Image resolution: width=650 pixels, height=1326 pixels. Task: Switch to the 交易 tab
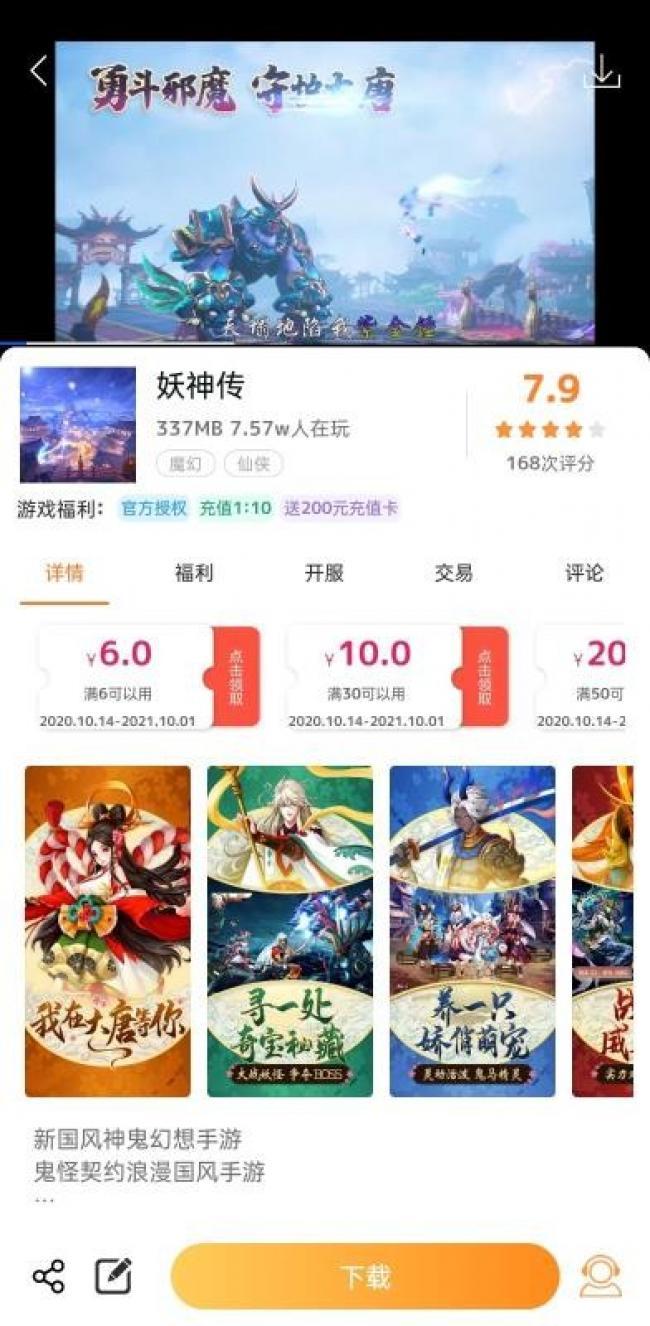point(453,573)
